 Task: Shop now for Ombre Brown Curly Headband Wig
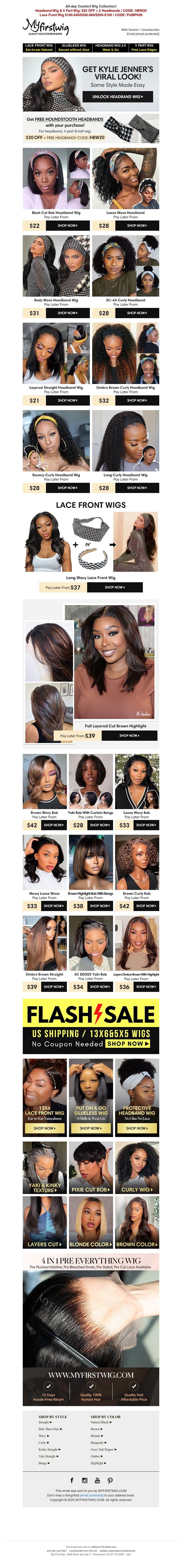137,401
